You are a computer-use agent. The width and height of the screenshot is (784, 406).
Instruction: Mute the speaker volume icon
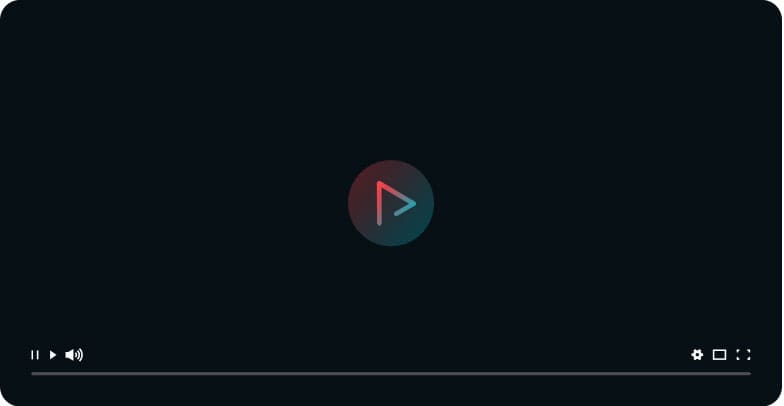(x=74, y=355)
